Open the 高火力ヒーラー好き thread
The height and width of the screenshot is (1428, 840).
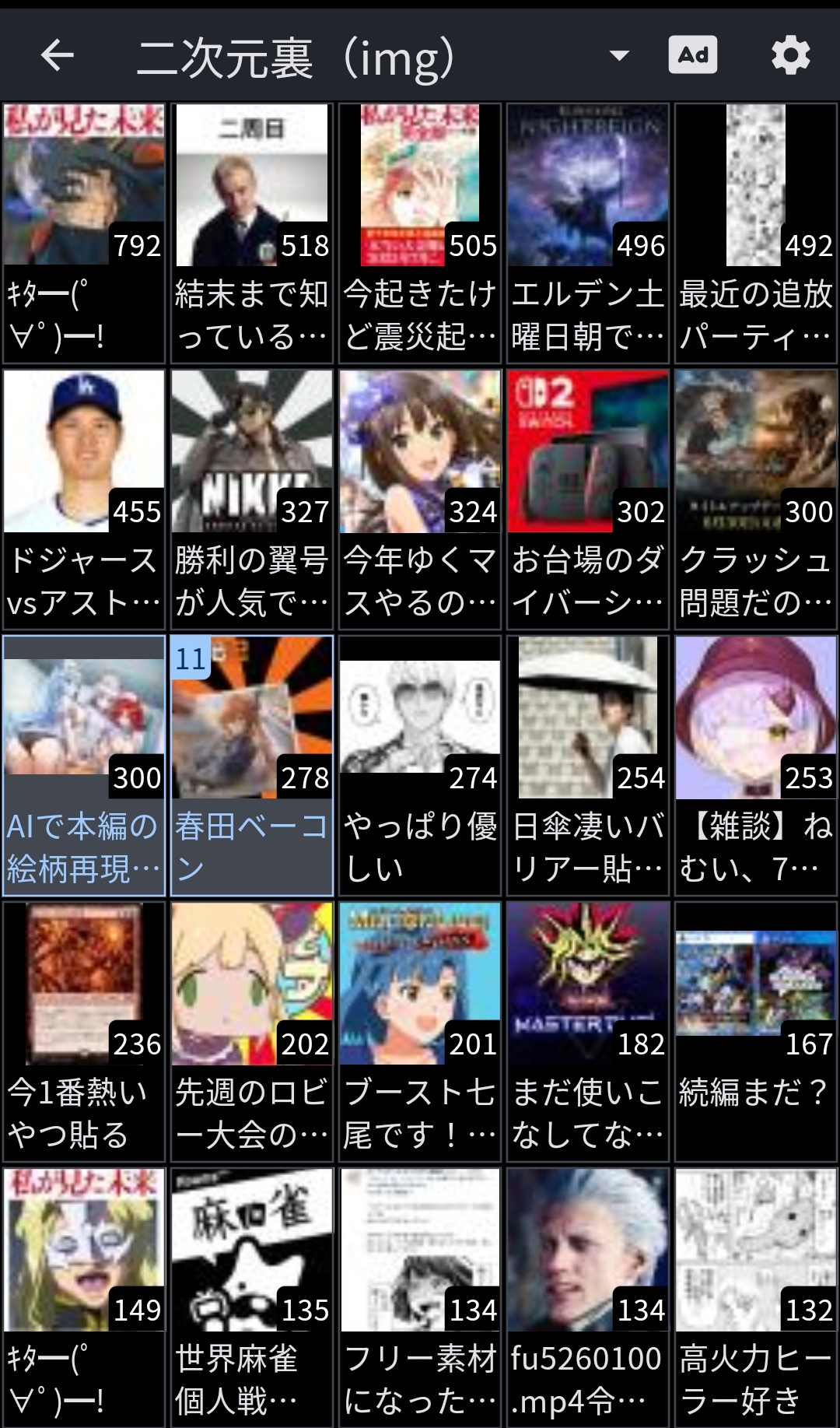756,1297
